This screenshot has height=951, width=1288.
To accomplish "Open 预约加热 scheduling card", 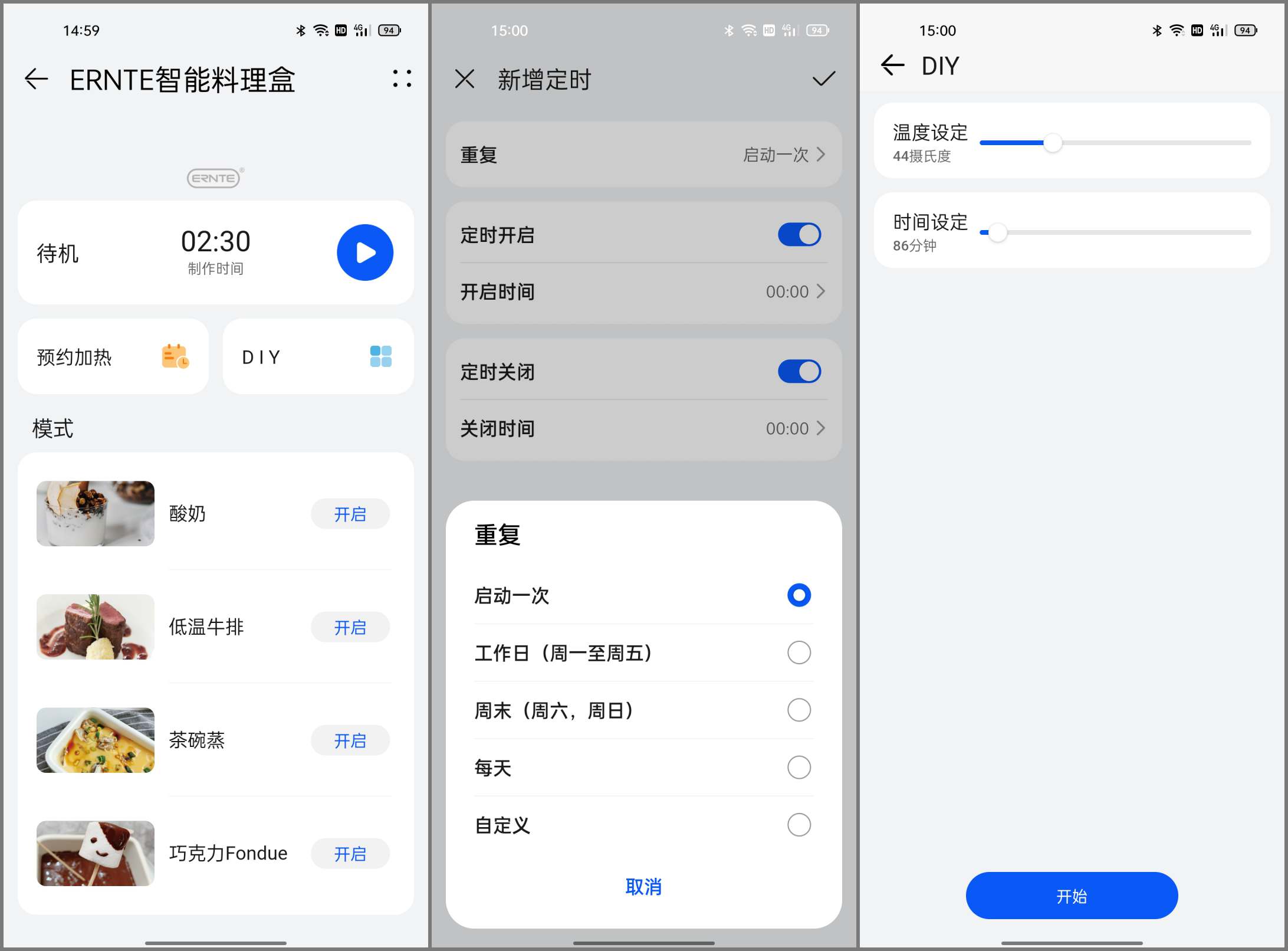I will point(113,357).
